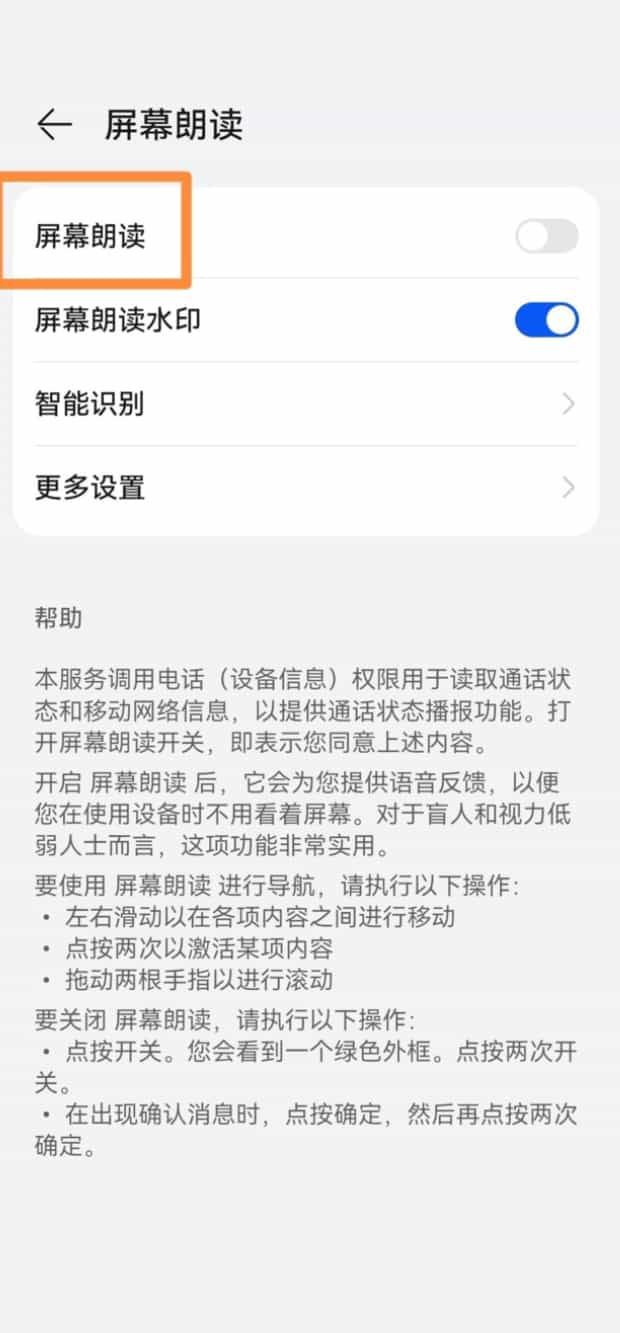This screenshot has height=1333, width=620.
Task: Turn off the 屏幕朗读水印 toggle
Action: point(546,320)
